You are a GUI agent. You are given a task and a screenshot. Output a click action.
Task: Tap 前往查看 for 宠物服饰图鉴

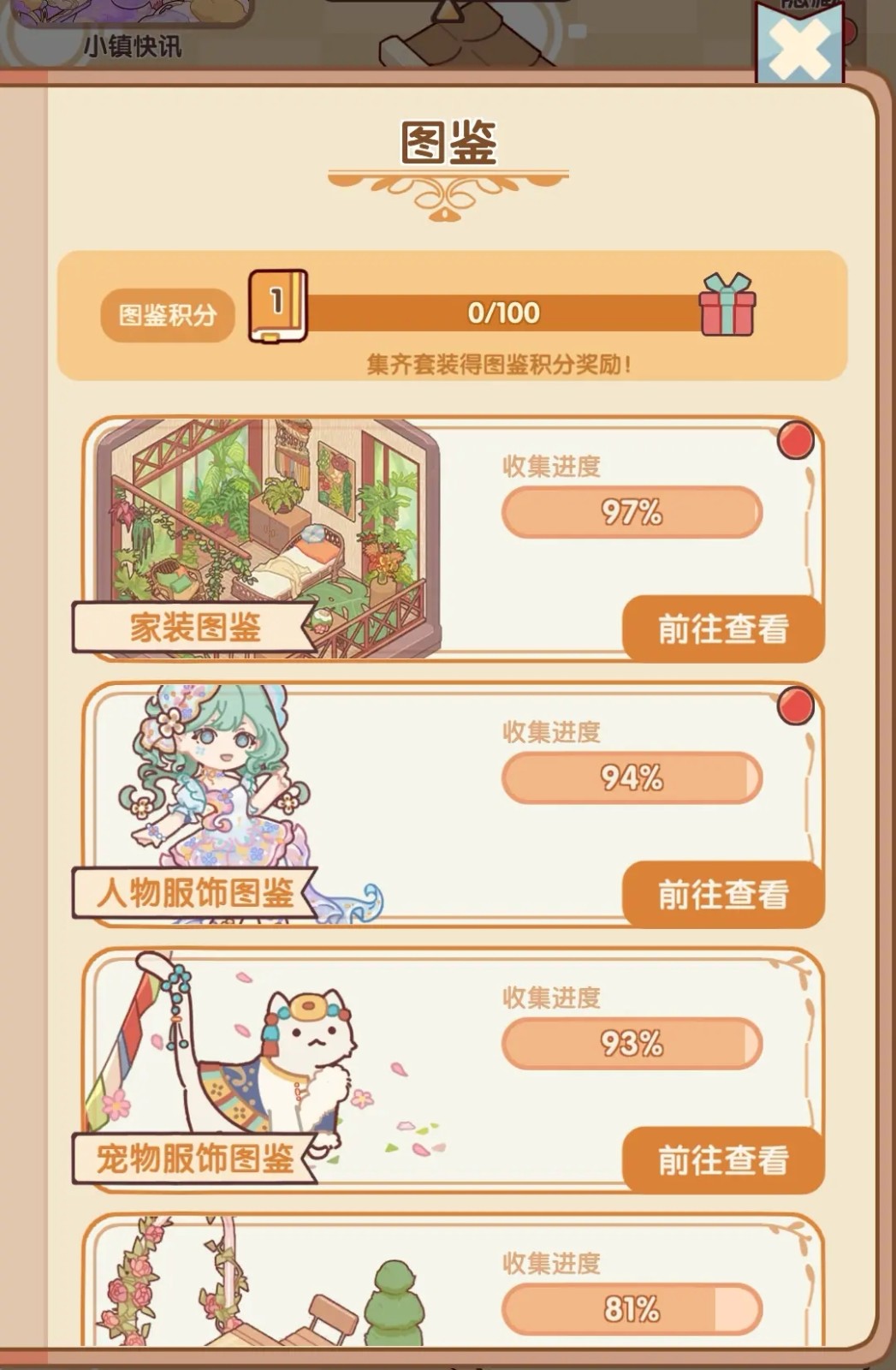[722, 1160]
